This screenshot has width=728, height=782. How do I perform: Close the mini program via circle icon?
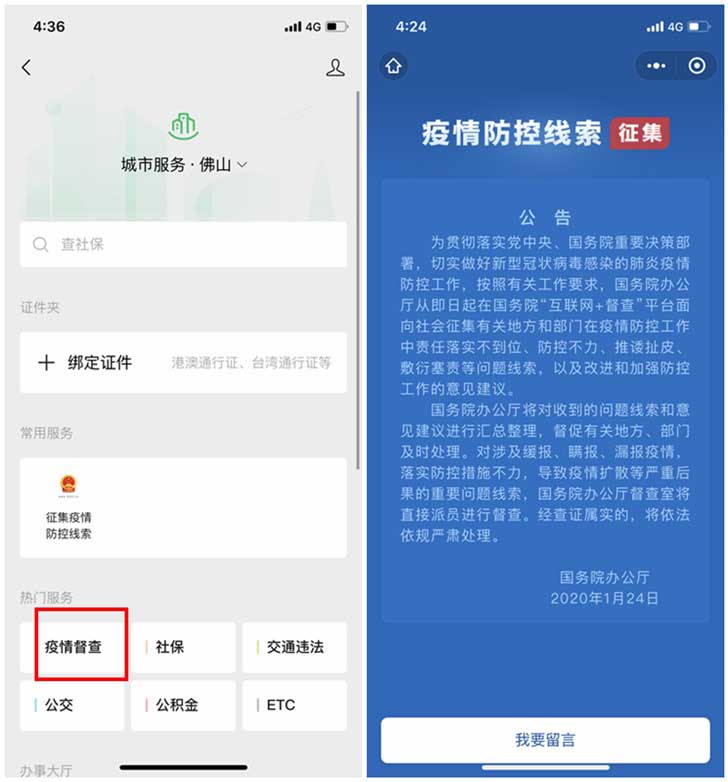pos(698,66)
